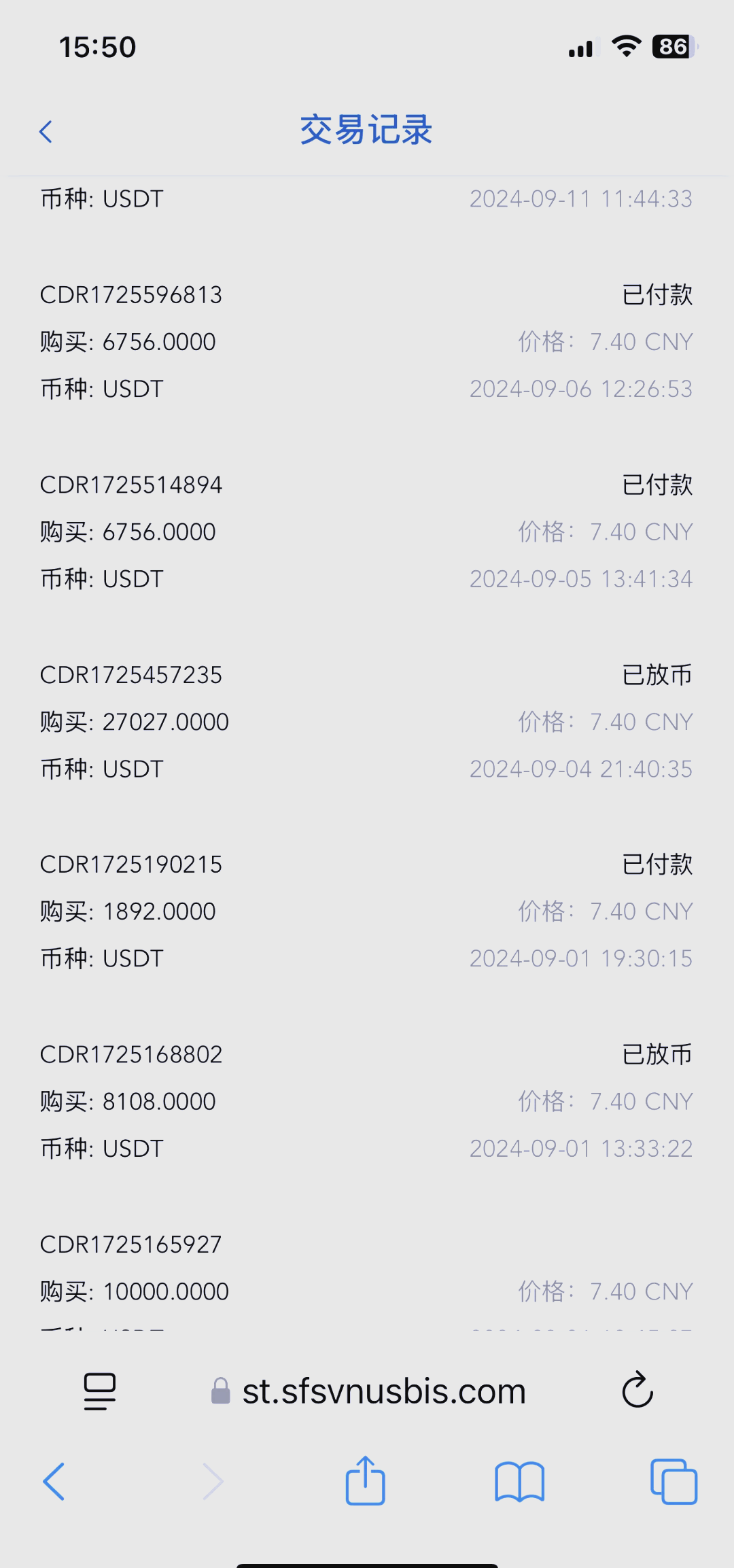Select the 交易记录 page title
The width and height of the screenshot is (734, 1568).
(x=366, y=130)
